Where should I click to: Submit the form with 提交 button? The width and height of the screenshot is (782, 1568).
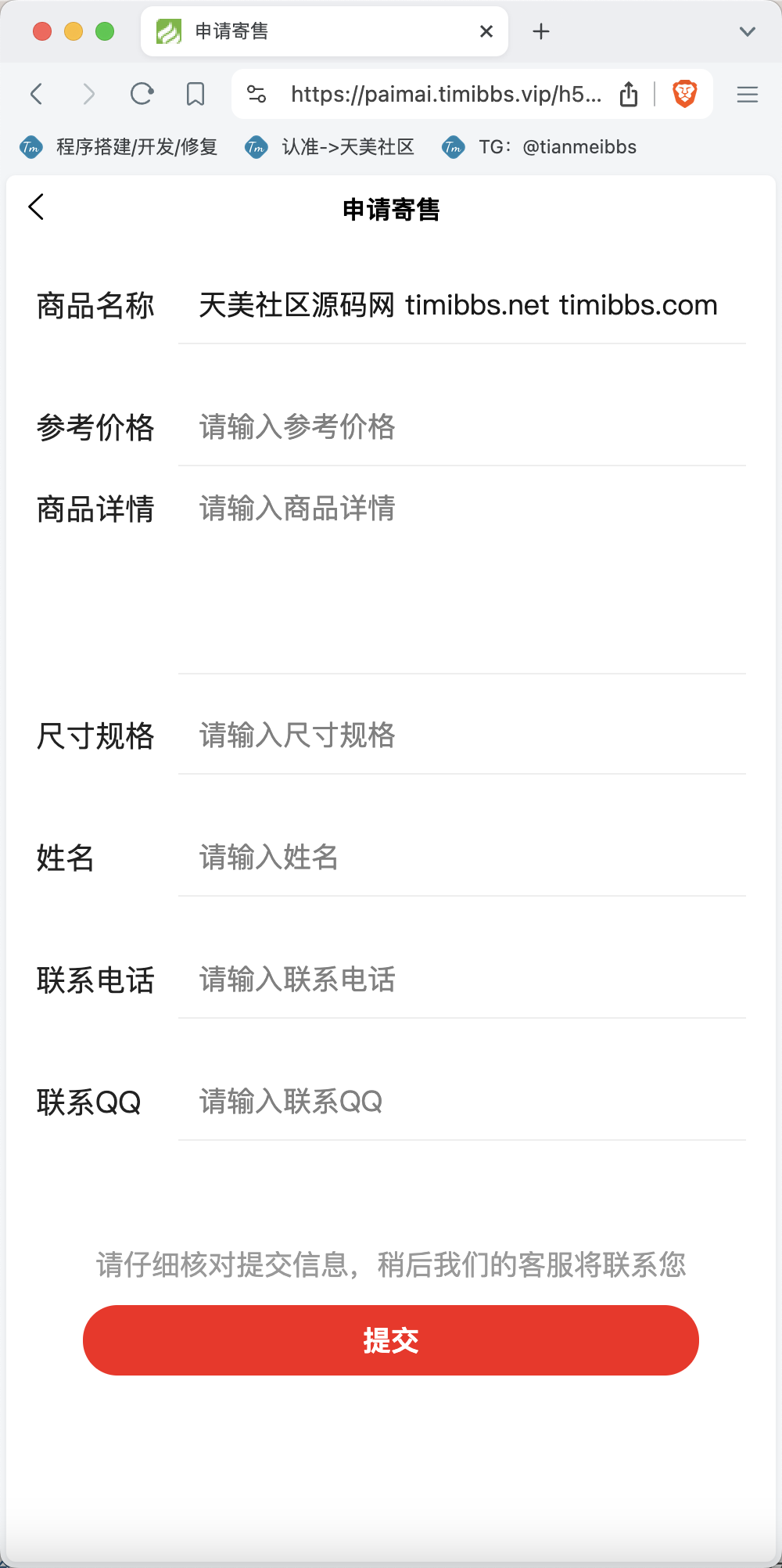[391, 1340]
